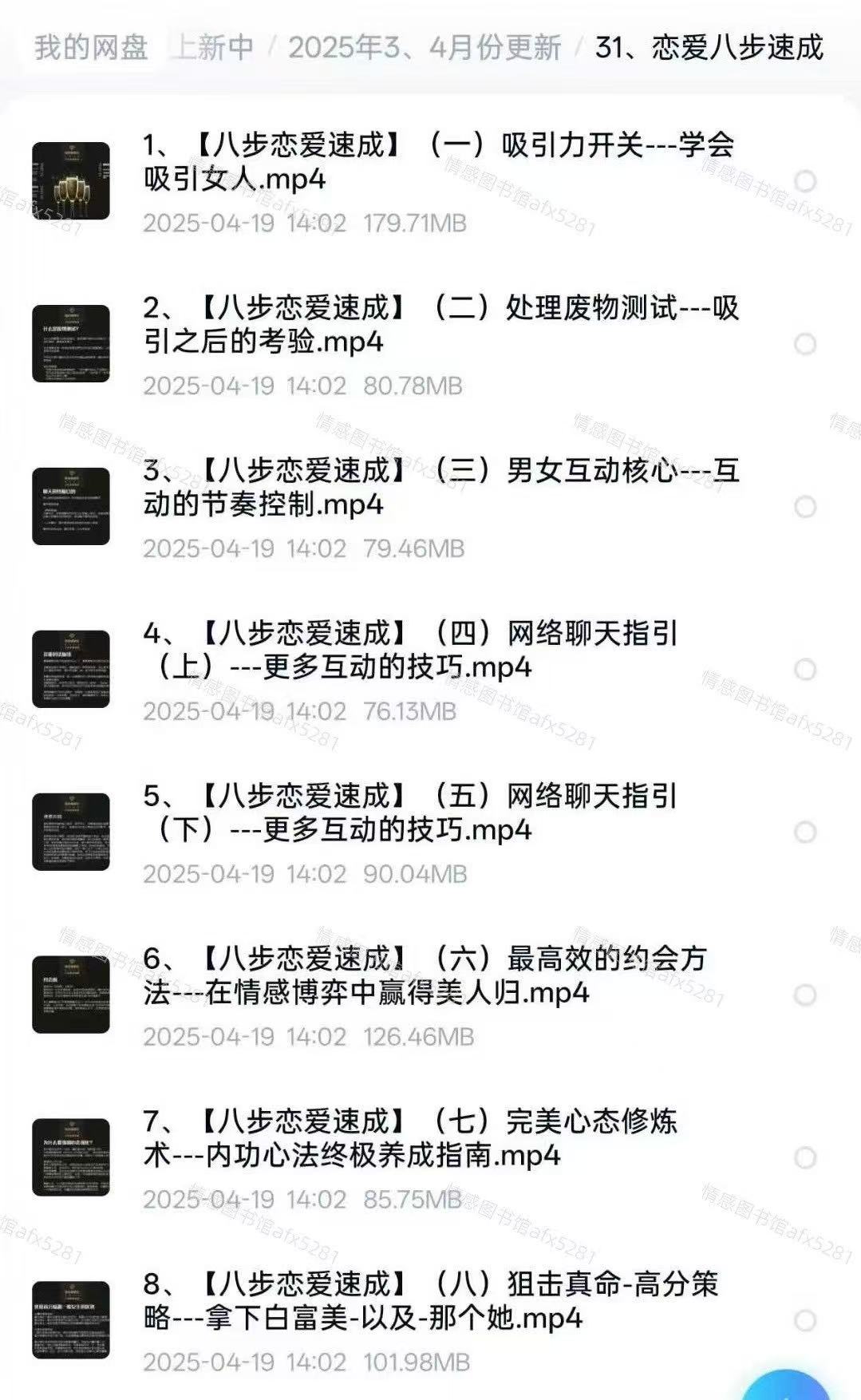Play video 6 最高效的约会方法
Screen dimensions: 861x1400
[x=425, y=976]
